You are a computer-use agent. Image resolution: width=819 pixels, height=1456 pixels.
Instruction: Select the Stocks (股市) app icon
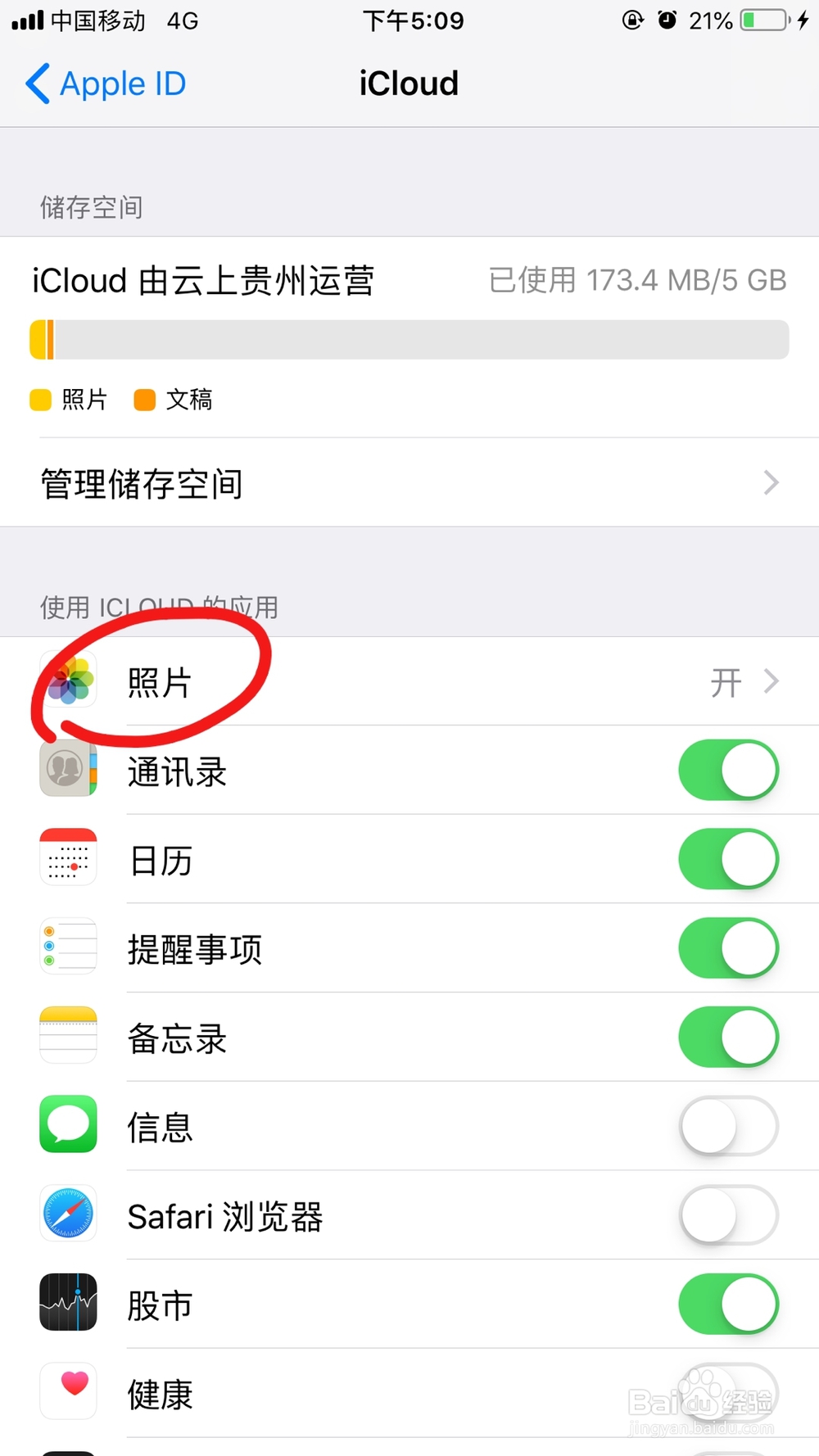68,1303
